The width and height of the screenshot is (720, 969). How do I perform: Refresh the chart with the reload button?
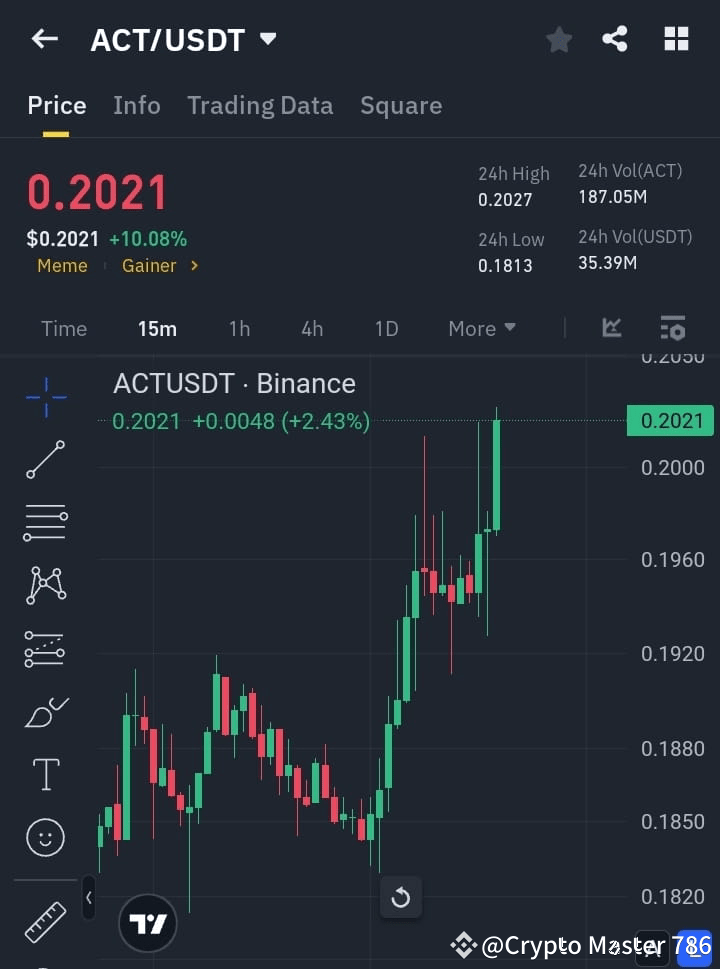(x=400, y=897)
